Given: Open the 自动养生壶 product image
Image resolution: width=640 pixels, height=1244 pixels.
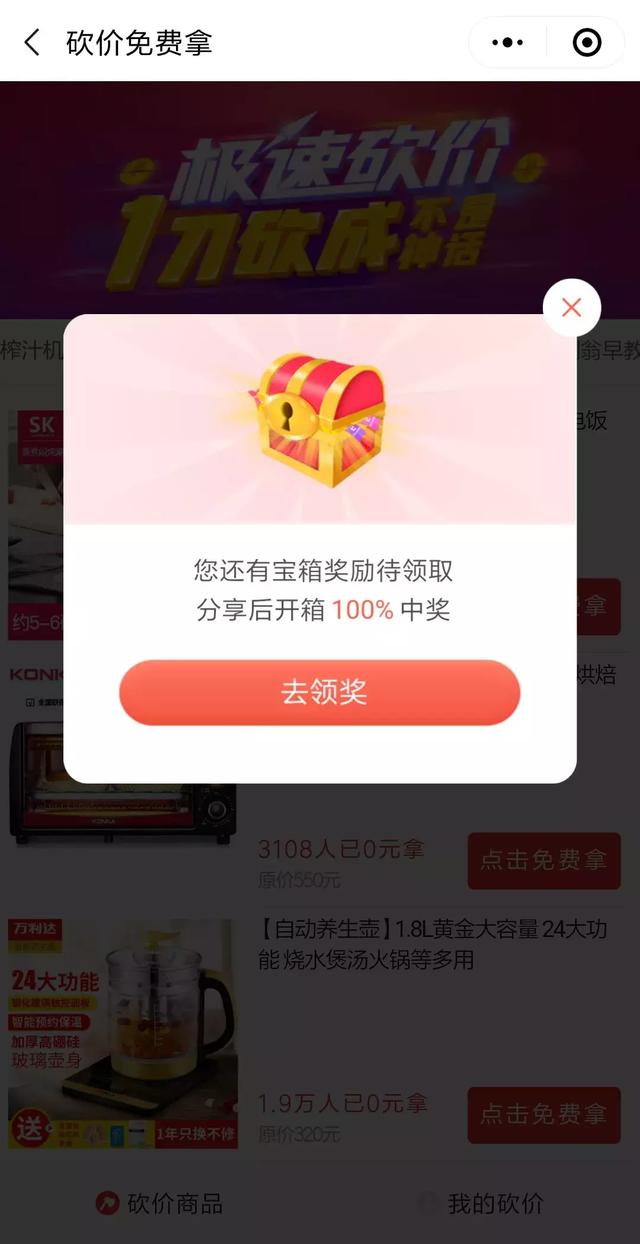Looking at the screenshot, I should tap(123, 1033).
